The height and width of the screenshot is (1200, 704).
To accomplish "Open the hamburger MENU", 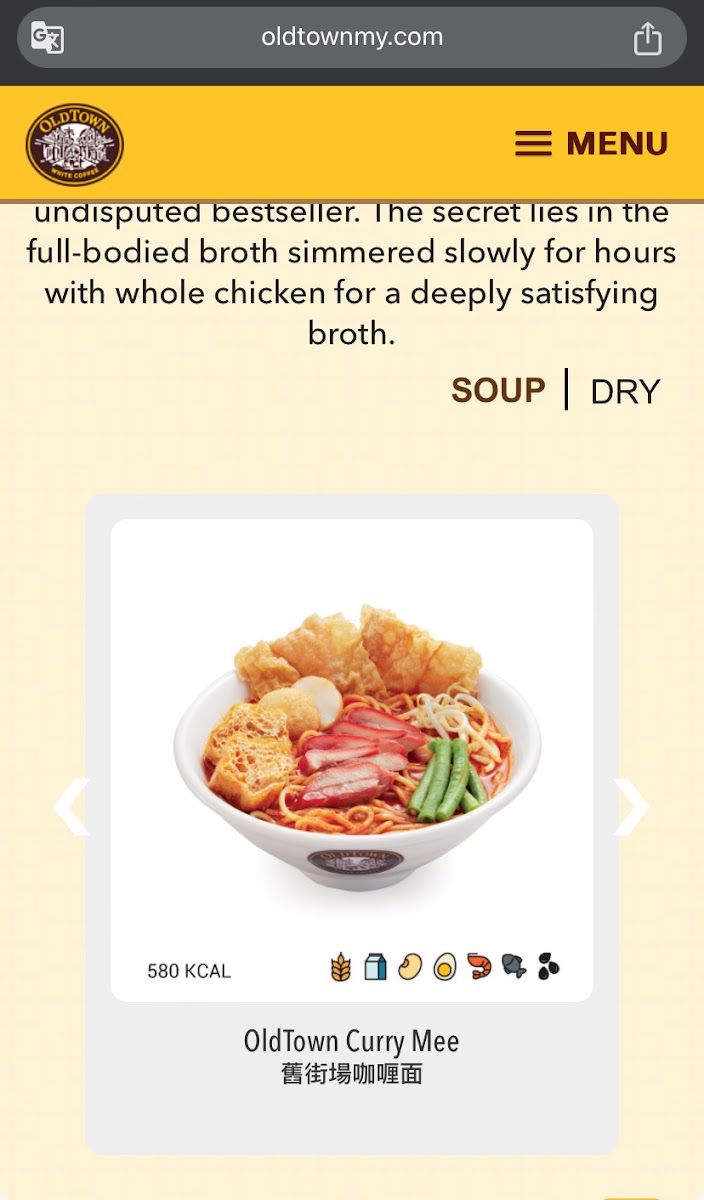I will coord(591,144).
